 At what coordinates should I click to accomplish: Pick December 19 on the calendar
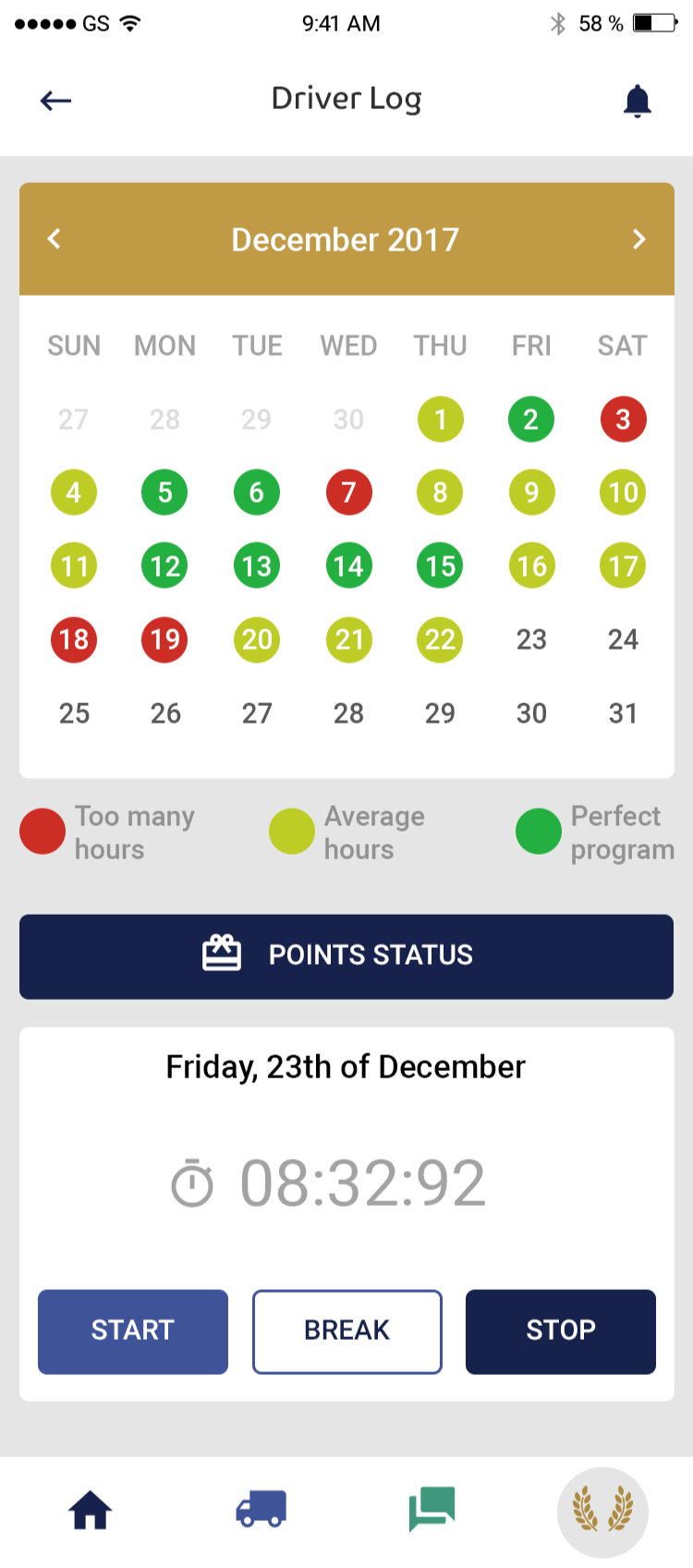tap(164, 639)
